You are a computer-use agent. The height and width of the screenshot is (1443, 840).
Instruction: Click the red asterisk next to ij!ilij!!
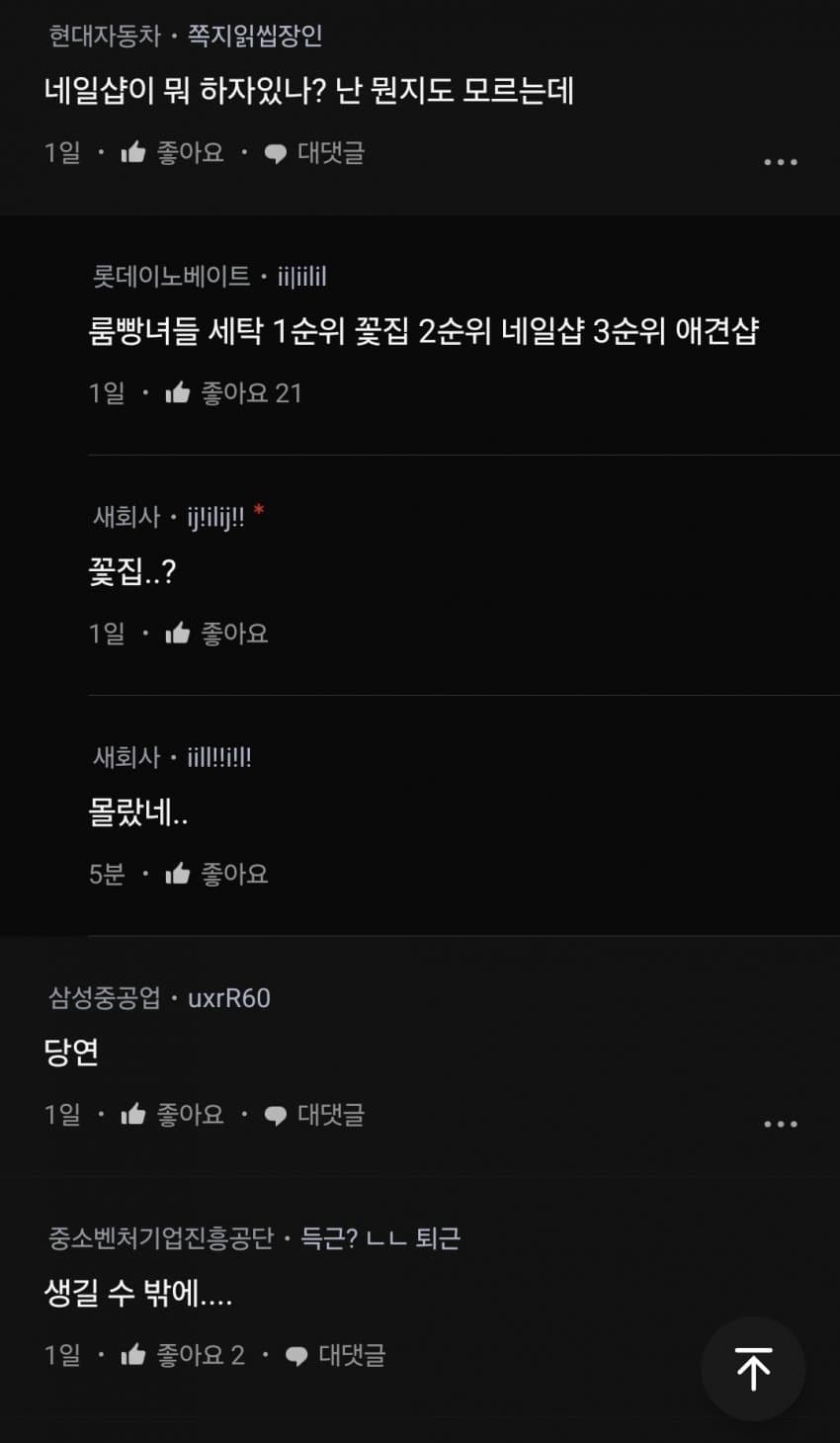pyautogui.click(x=260, y=510)
